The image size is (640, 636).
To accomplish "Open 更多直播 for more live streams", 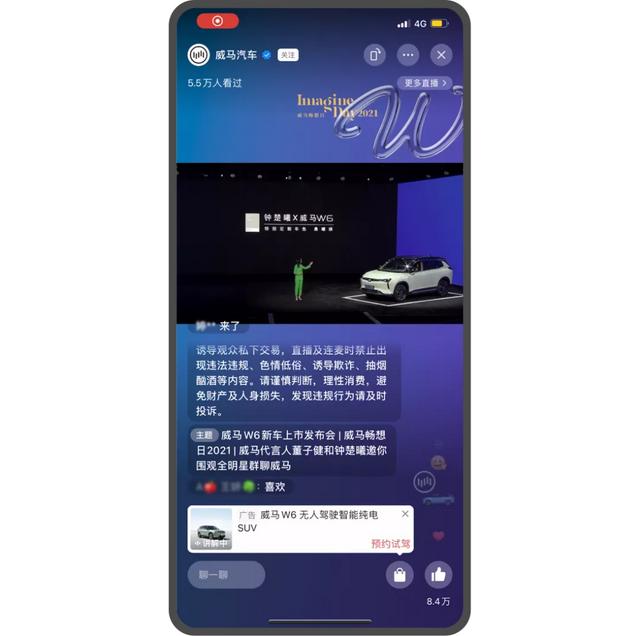I will [x=426, y=83].
